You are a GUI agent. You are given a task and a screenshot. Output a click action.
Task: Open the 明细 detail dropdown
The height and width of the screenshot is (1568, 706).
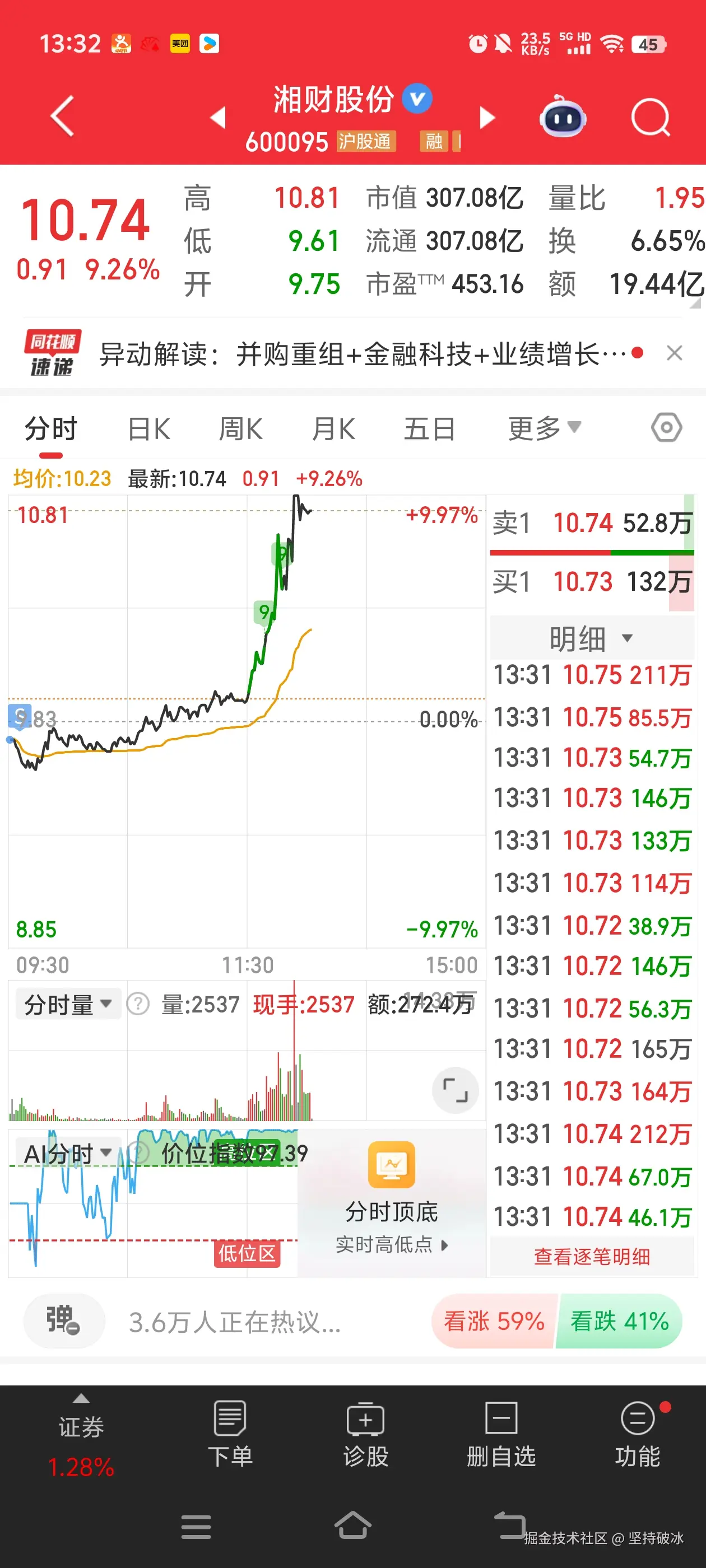coord(591,638)
